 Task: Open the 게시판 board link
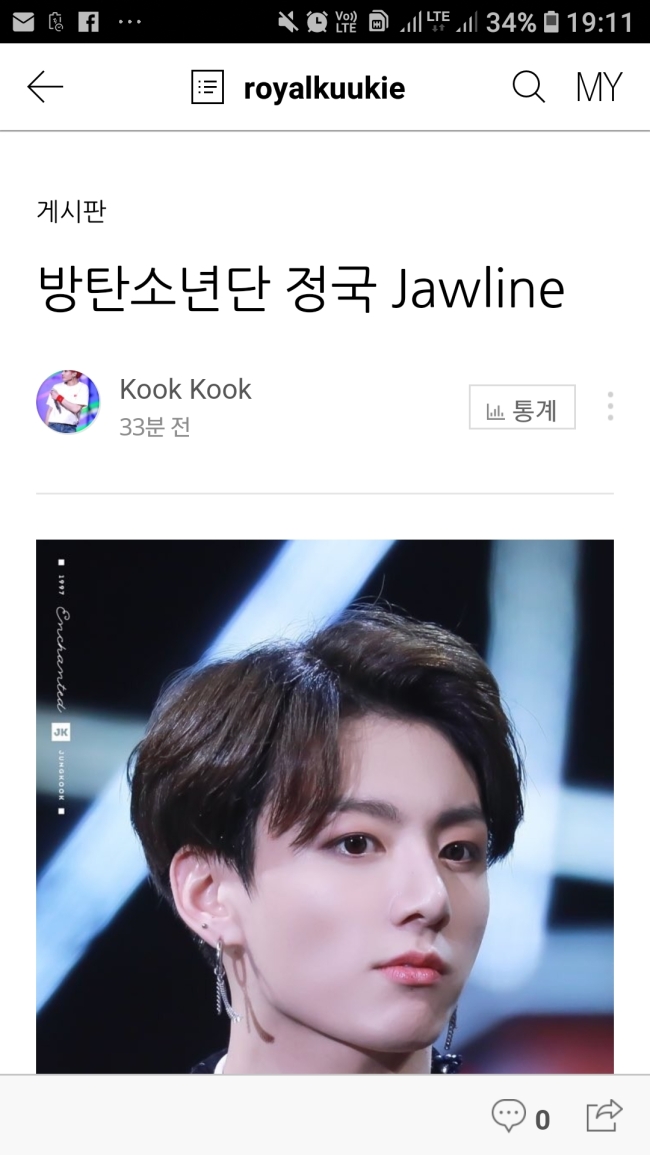tap(71, 211)
